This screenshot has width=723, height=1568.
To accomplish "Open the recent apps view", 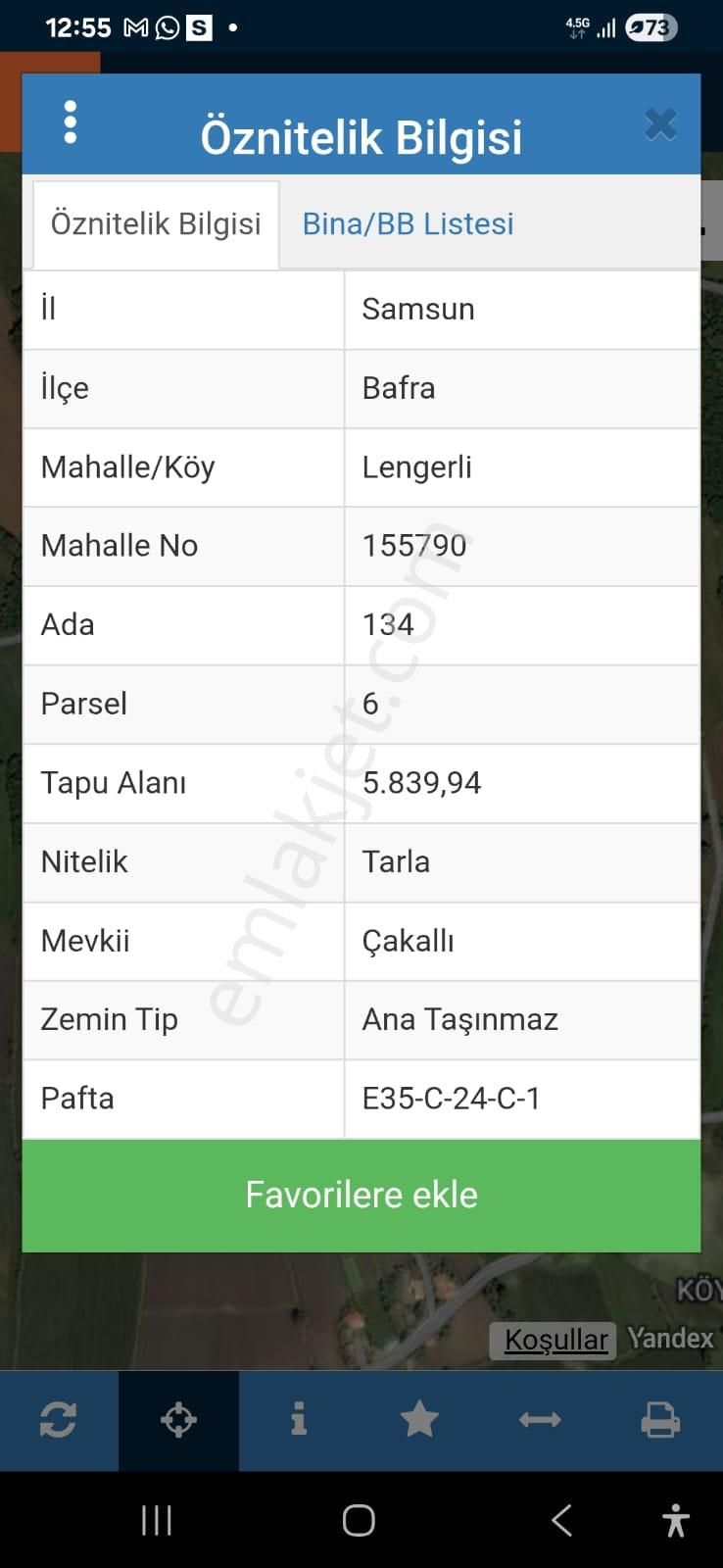I will (x=156, y=1520).
